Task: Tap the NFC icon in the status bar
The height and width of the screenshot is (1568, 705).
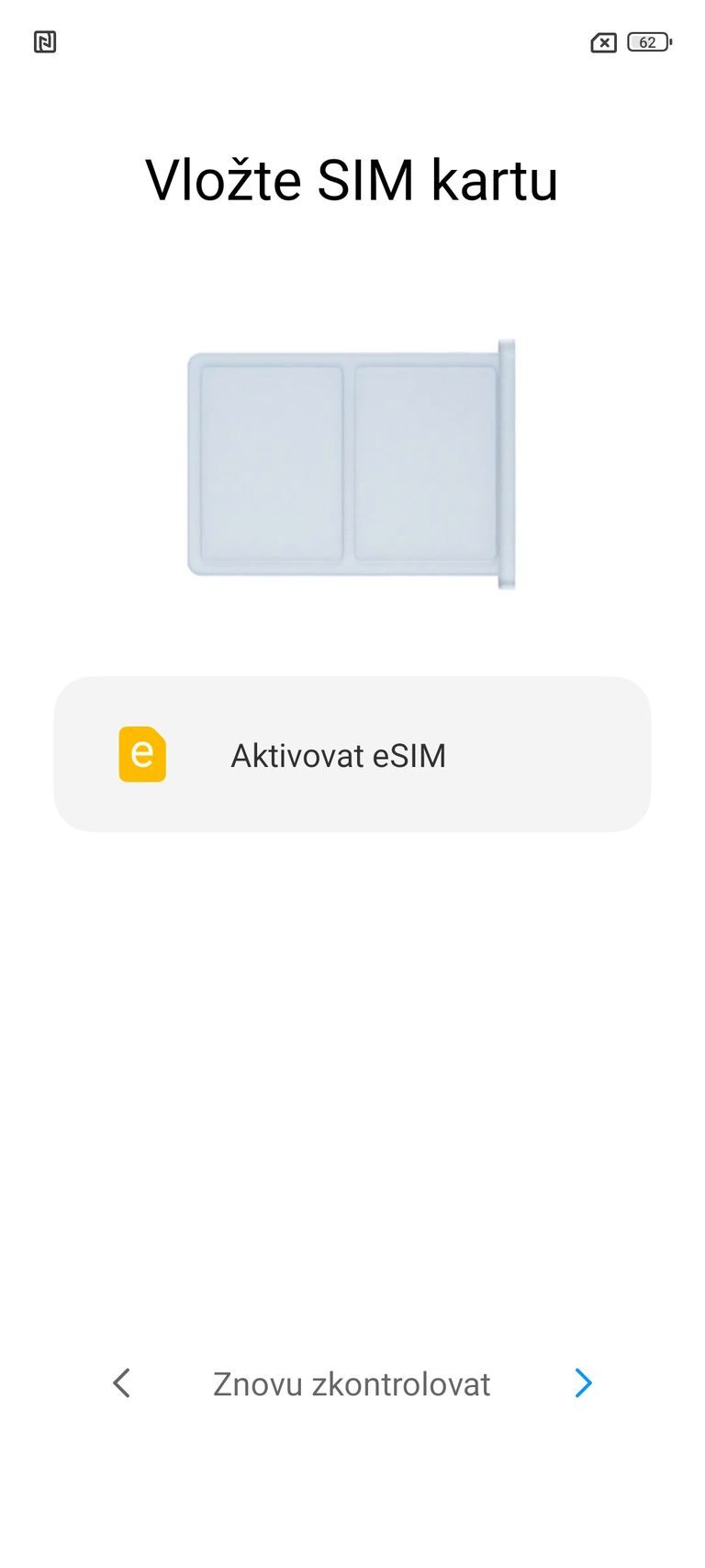Action: (x=46, y=41)
